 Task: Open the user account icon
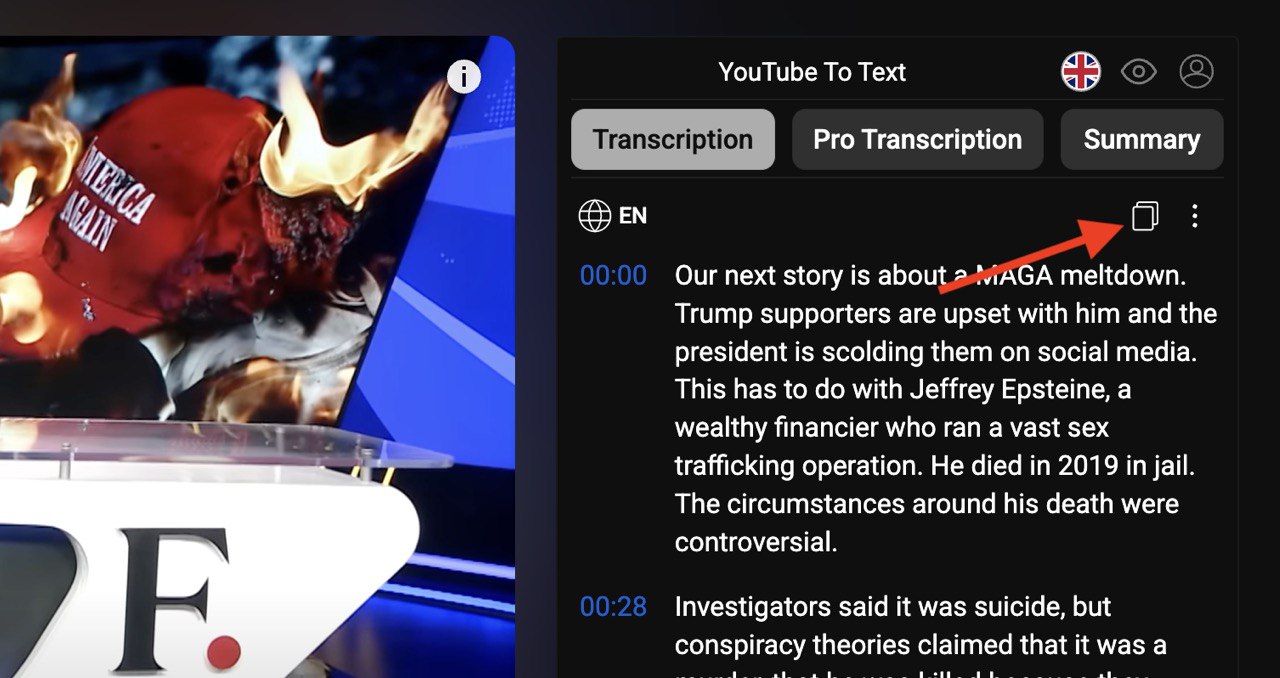click(1196, 72)
